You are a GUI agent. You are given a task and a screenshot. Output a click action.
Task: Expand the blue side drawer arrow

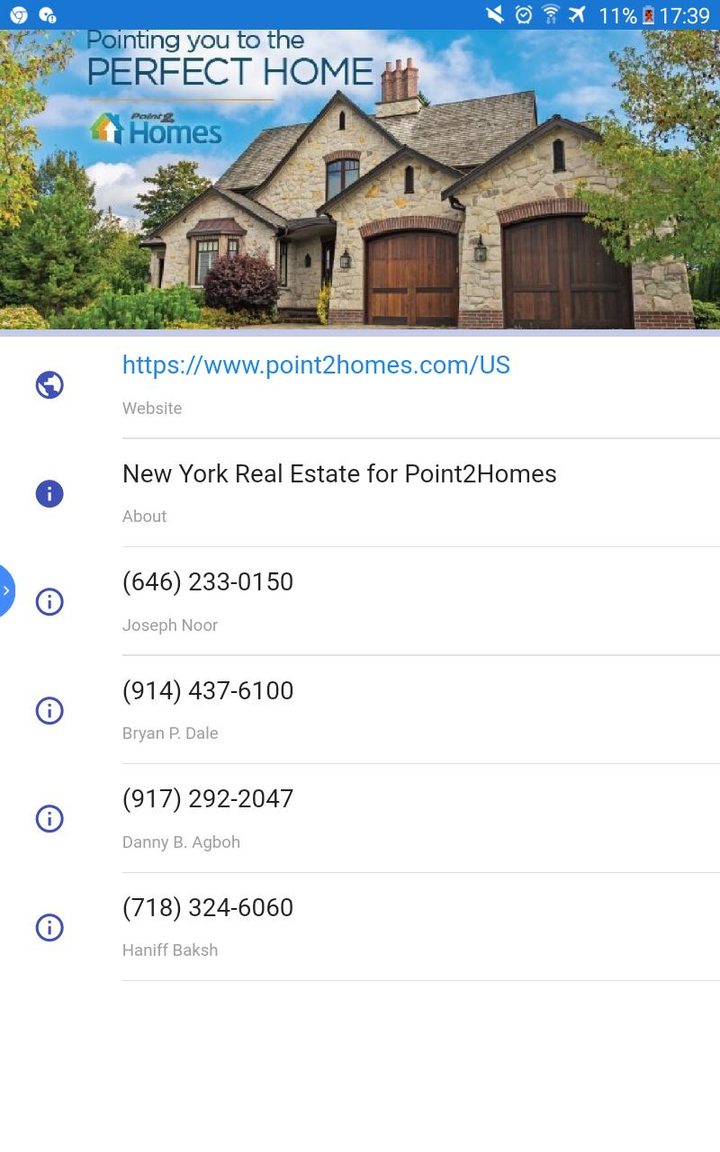click(x=6, y=591)
